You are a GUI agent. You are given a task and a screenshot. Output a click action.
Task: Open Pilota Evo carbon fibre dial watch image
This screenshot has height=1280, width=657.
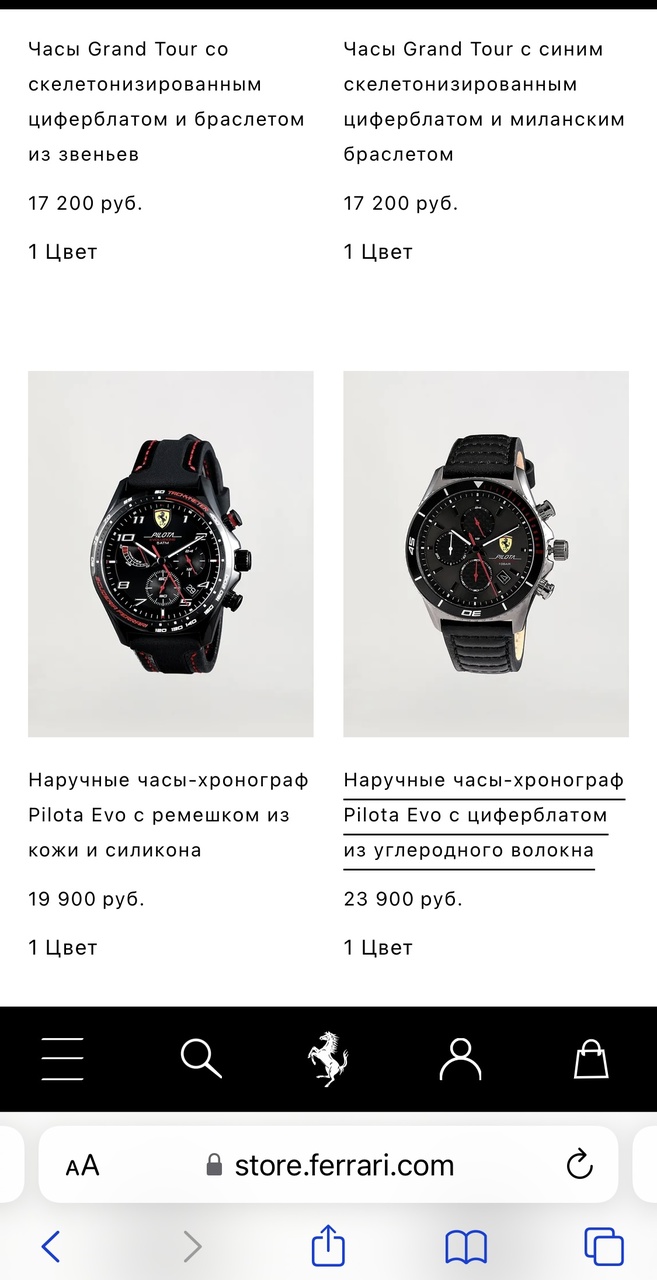(x=486, y=554)
